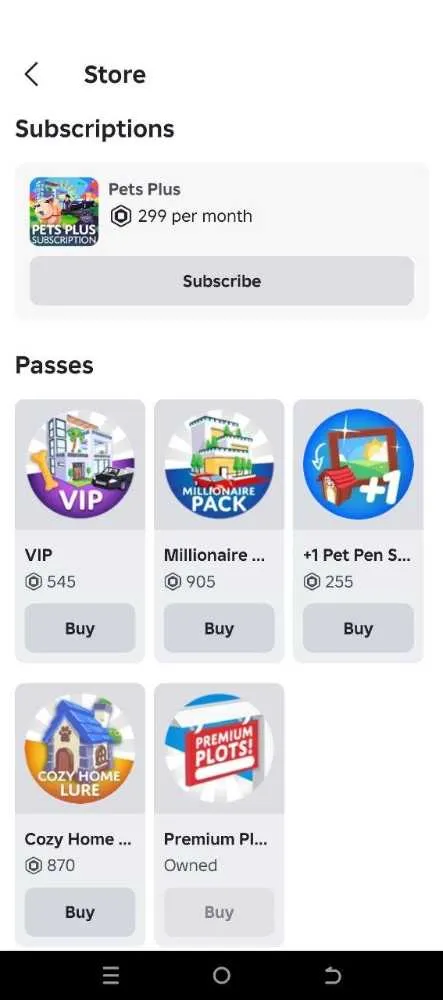The image size is (443, 1000).
Task: Open the +1 Pet Pen pass image
Action: 358,464
